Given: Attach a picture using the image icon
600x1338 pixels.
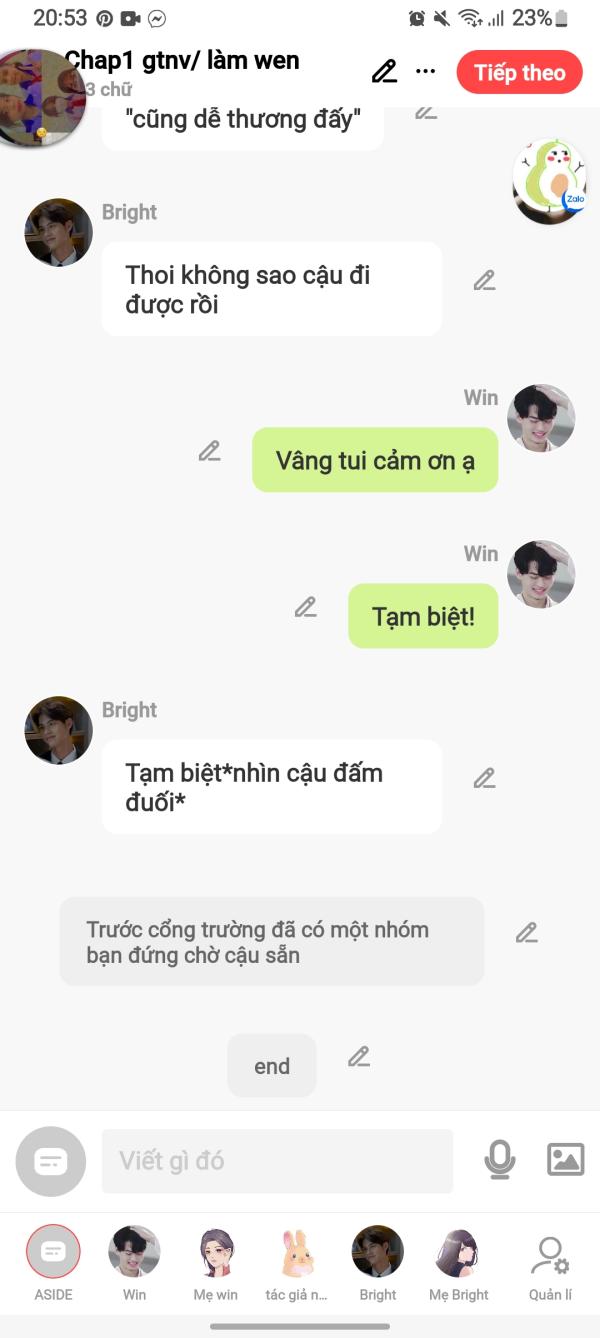Looking at the screenshot, I should point(565,1160).
